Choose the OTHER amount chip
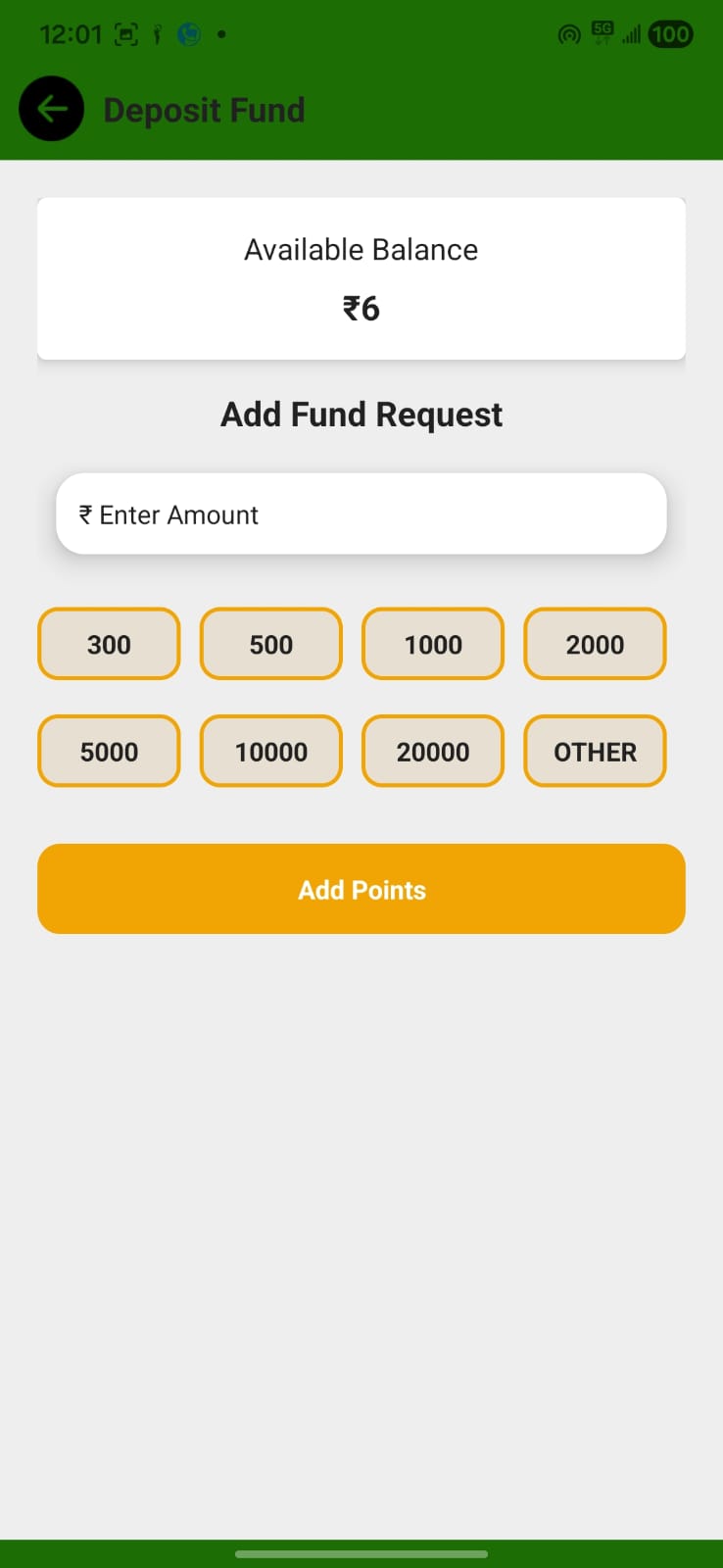 point(595,752)
